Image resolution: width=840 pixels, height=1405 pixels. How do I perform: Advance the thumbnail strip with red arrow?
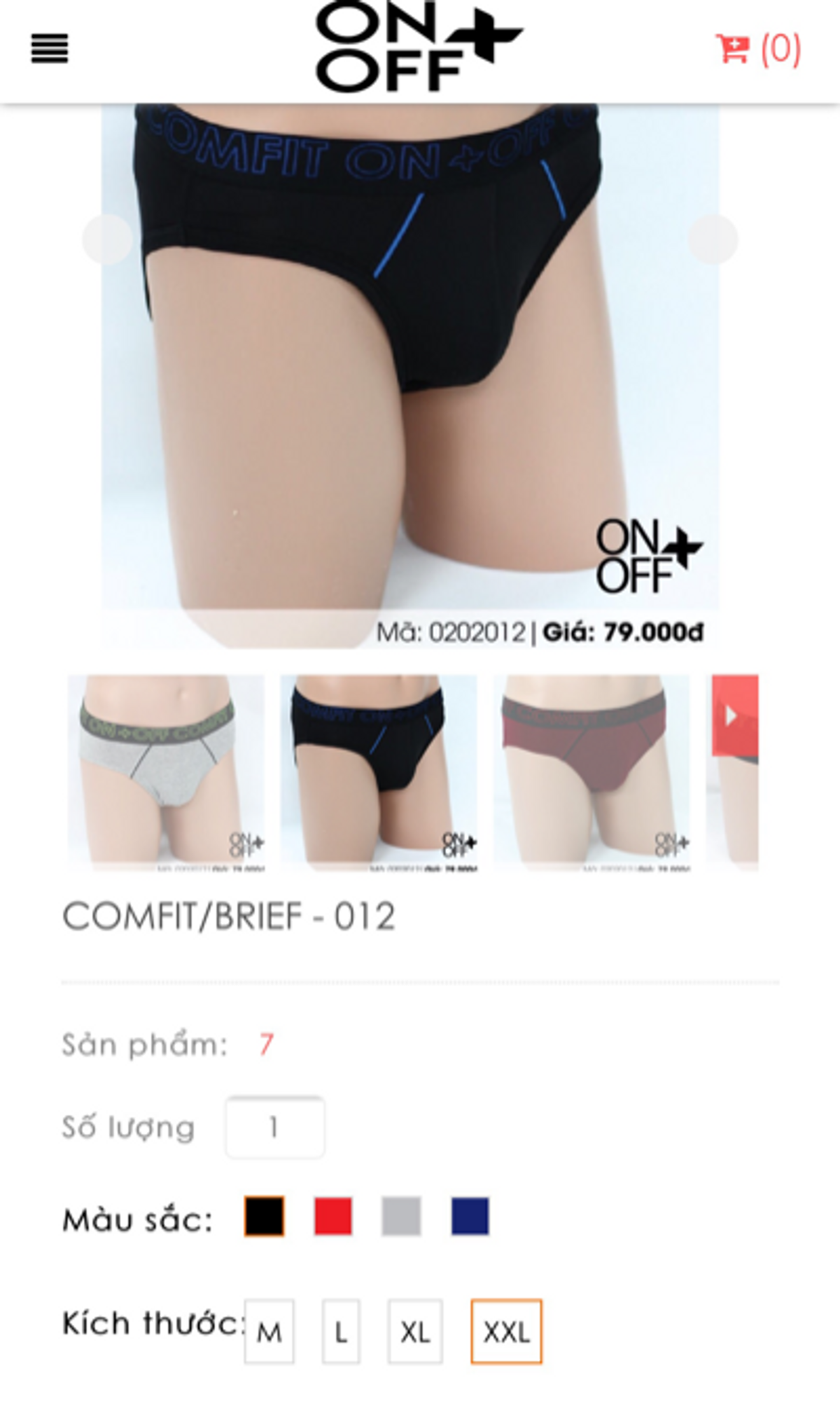click(734, 715)
